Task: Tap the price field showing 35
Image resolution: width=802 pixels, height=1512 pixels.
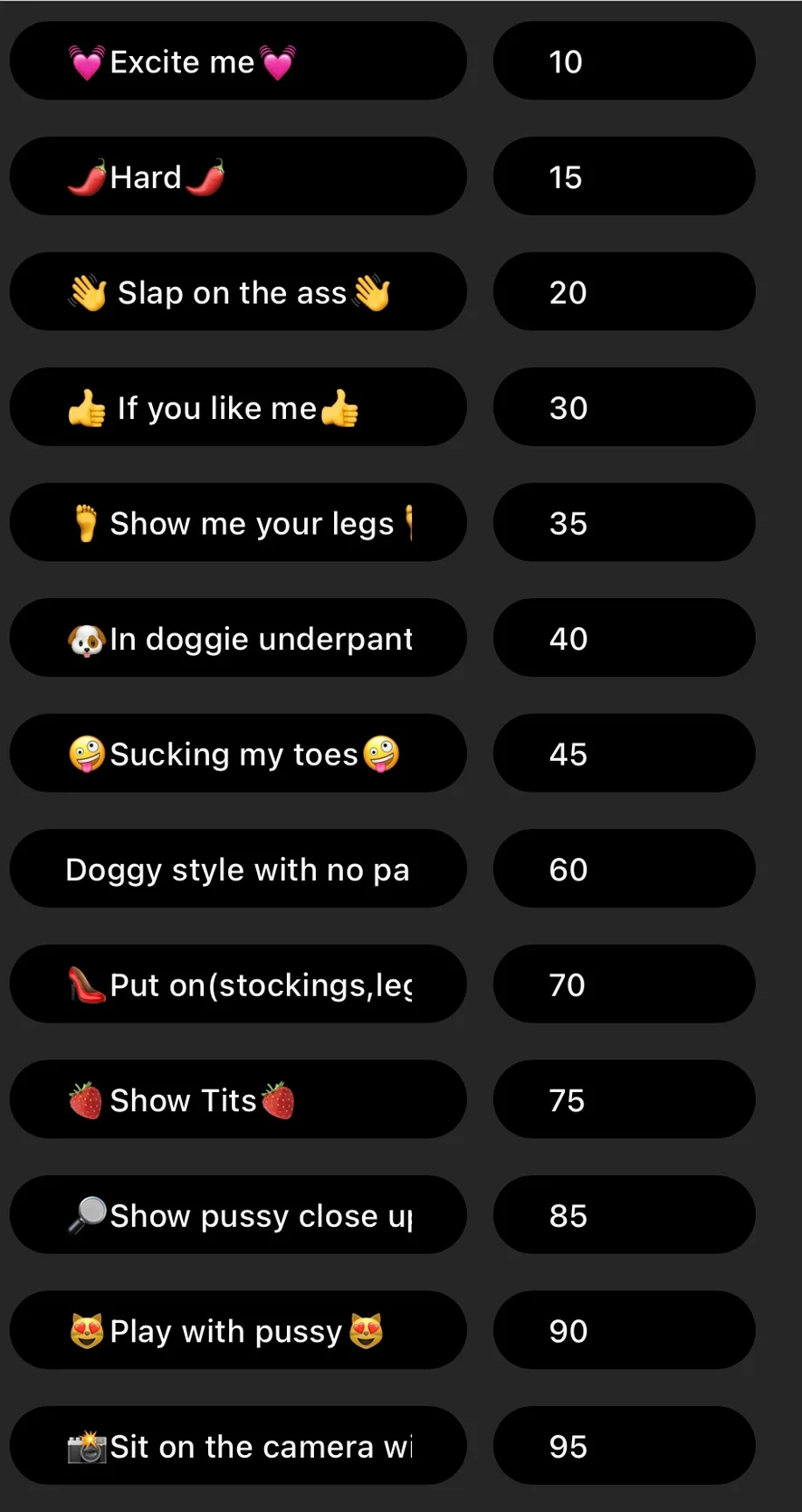Action: point(624,523)
